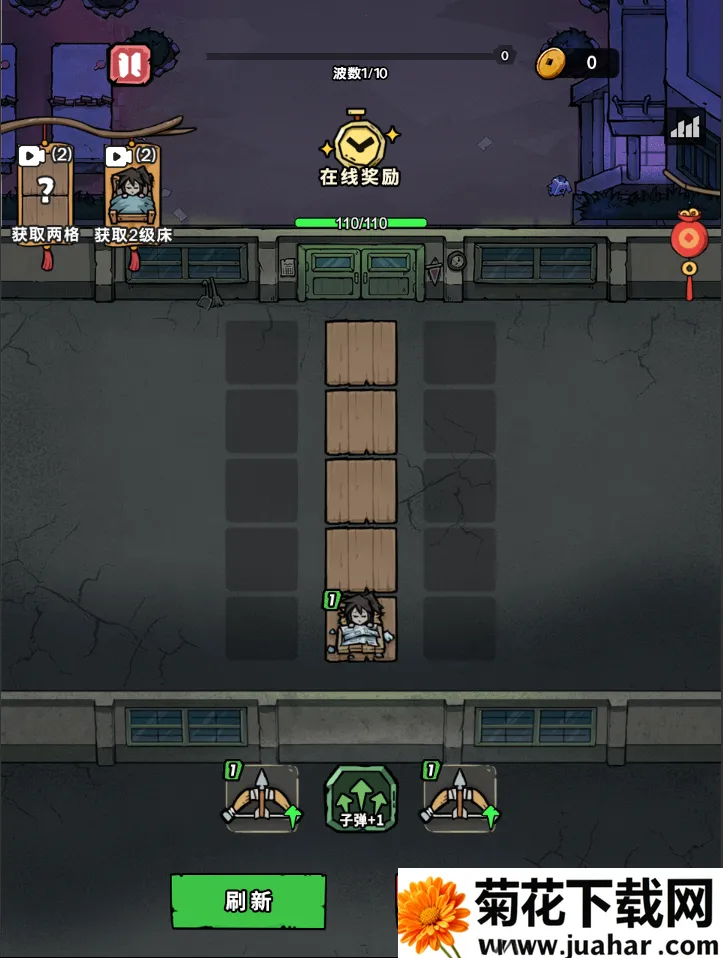The width and height of the screenshot is (723, 958).
Task: Open the bar chart stats icon
Action: [685, 126]
